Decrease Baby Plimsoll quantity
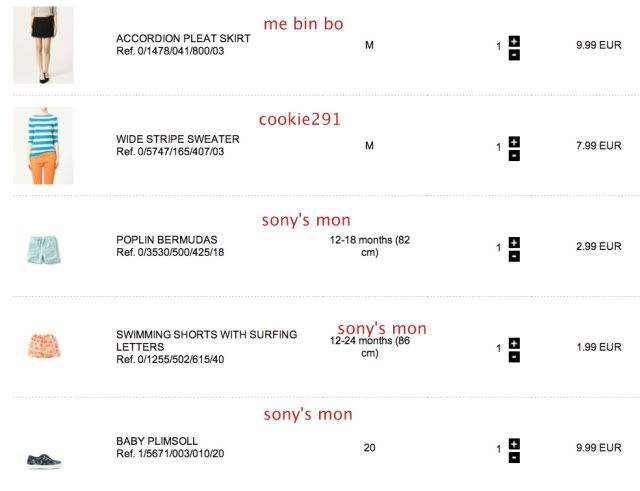 (x=514, y=457)
